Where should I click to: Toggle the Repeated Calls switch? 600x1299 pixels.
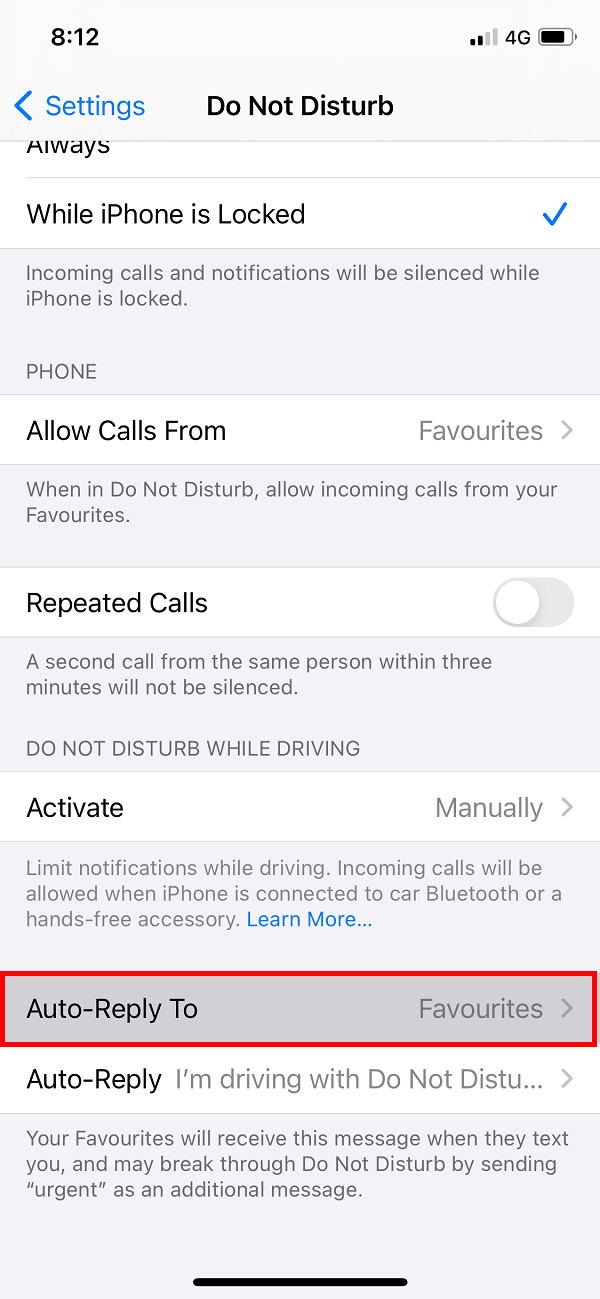pyautogui.click(x=533, y=603)
